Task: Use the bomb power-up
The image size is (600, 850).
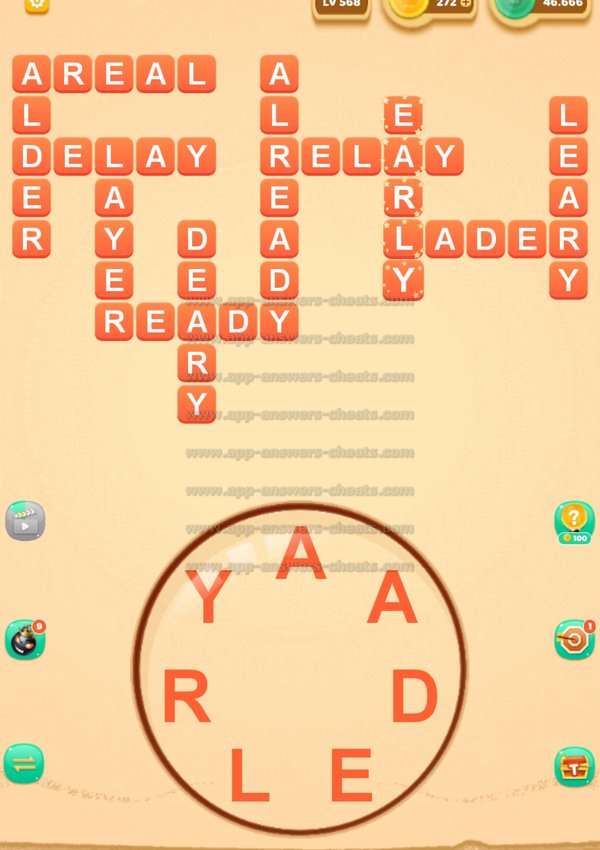Action: coord(24,640)
